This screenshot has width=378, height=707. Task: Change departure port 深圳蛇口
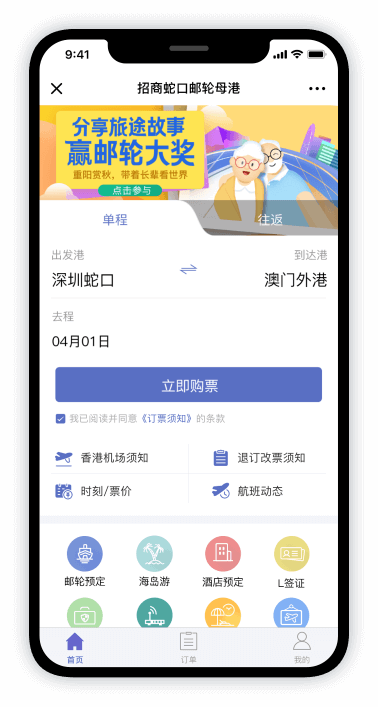click(x=83, y=280)
